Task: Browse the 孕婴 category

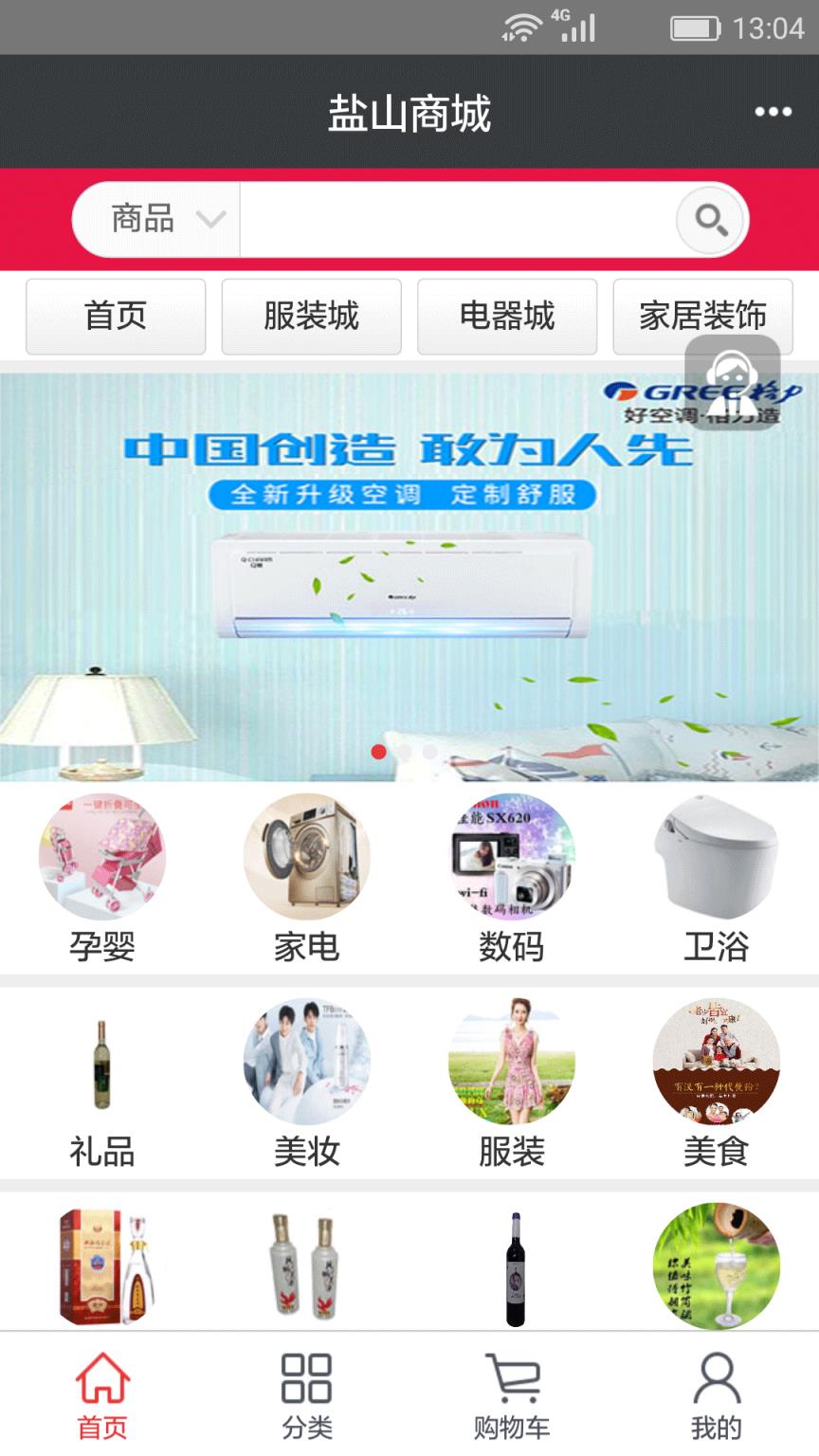Action: [102, 878]
